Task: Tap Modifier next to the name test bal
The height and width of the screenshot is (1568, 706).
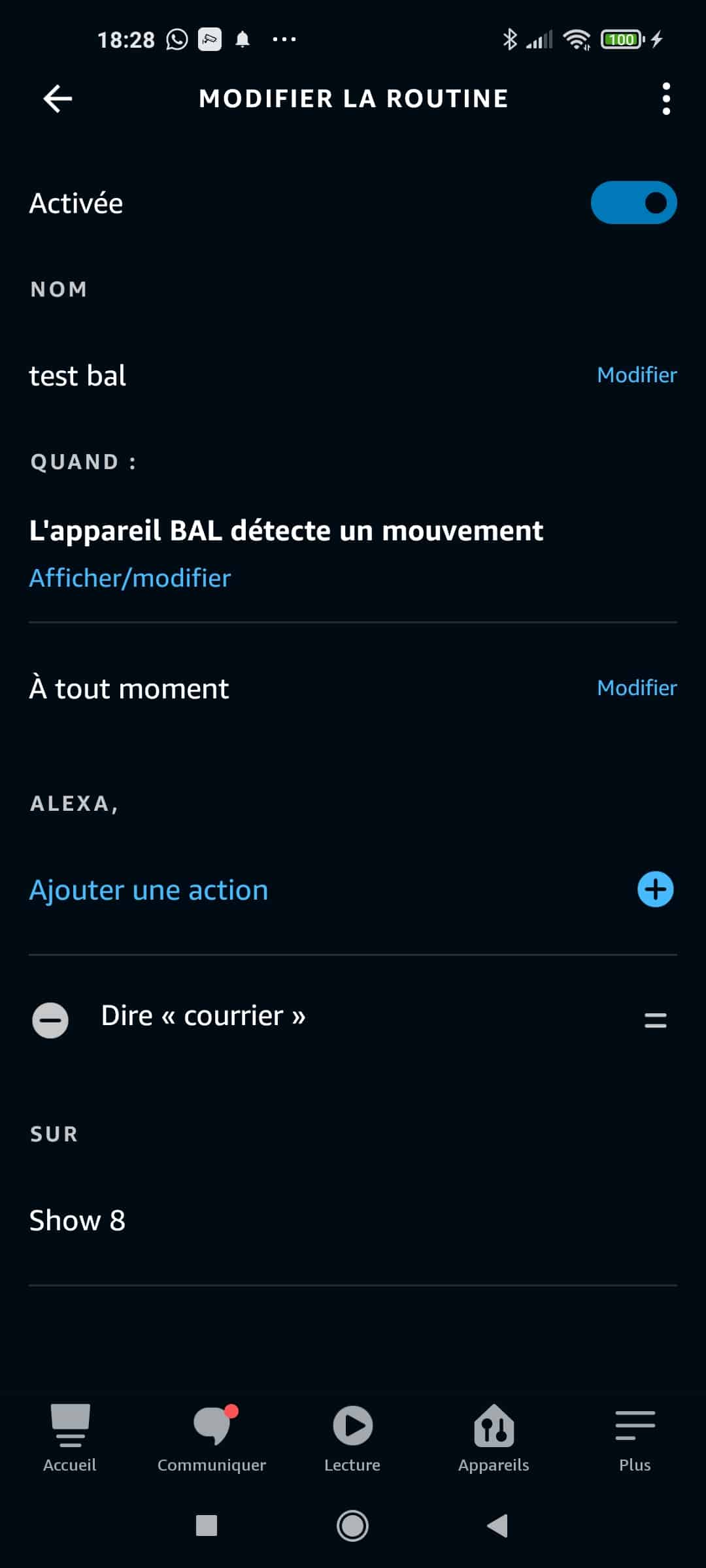Action: 637,375
